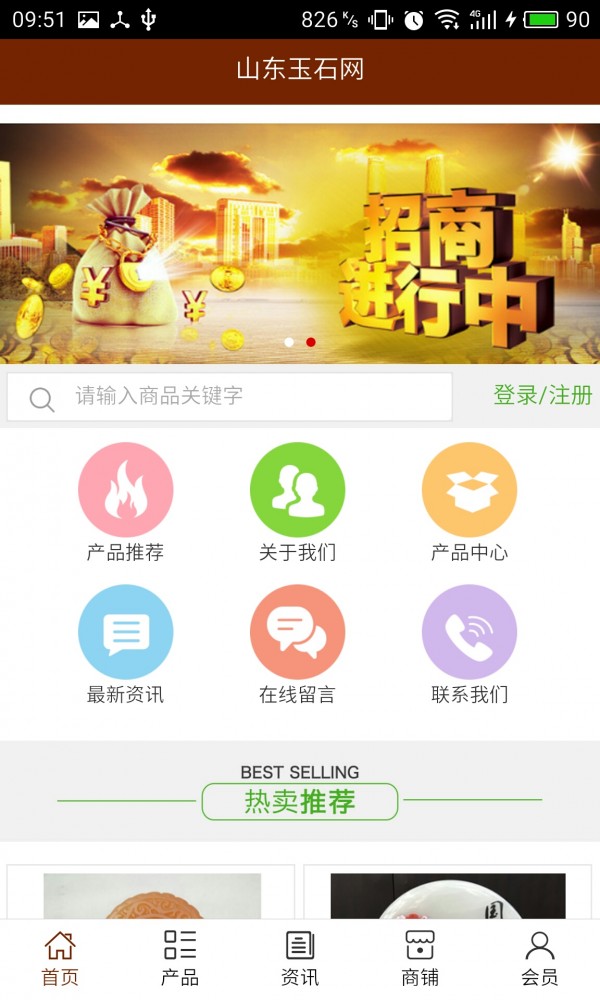600x1000 pixels.
Task: Switch to the 资讯 tab
Action: [300, 958]
